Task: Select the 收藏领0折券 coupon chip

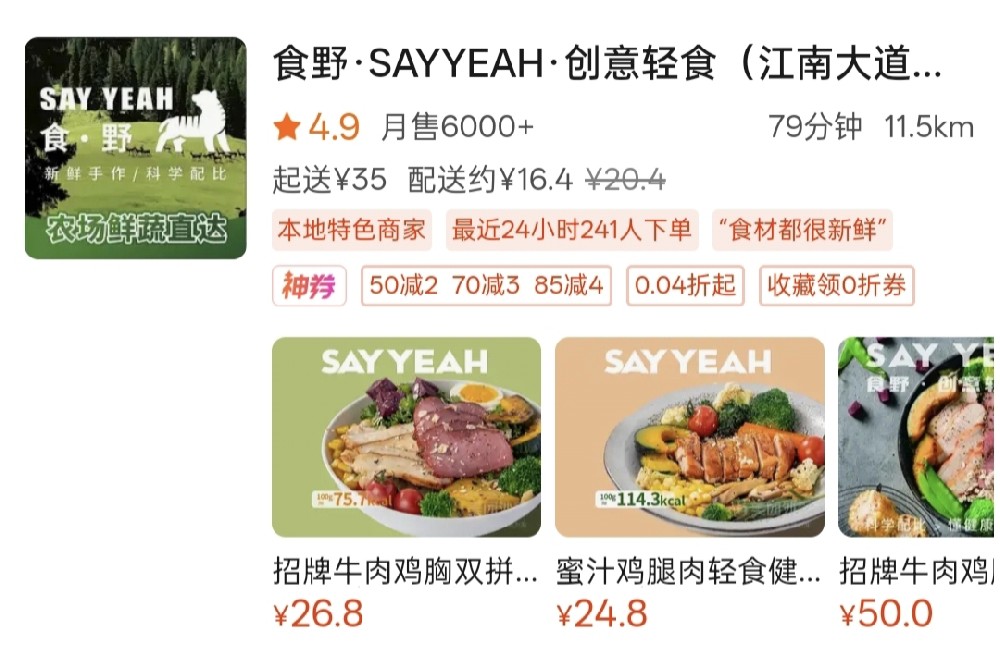Action: point(836,287)
